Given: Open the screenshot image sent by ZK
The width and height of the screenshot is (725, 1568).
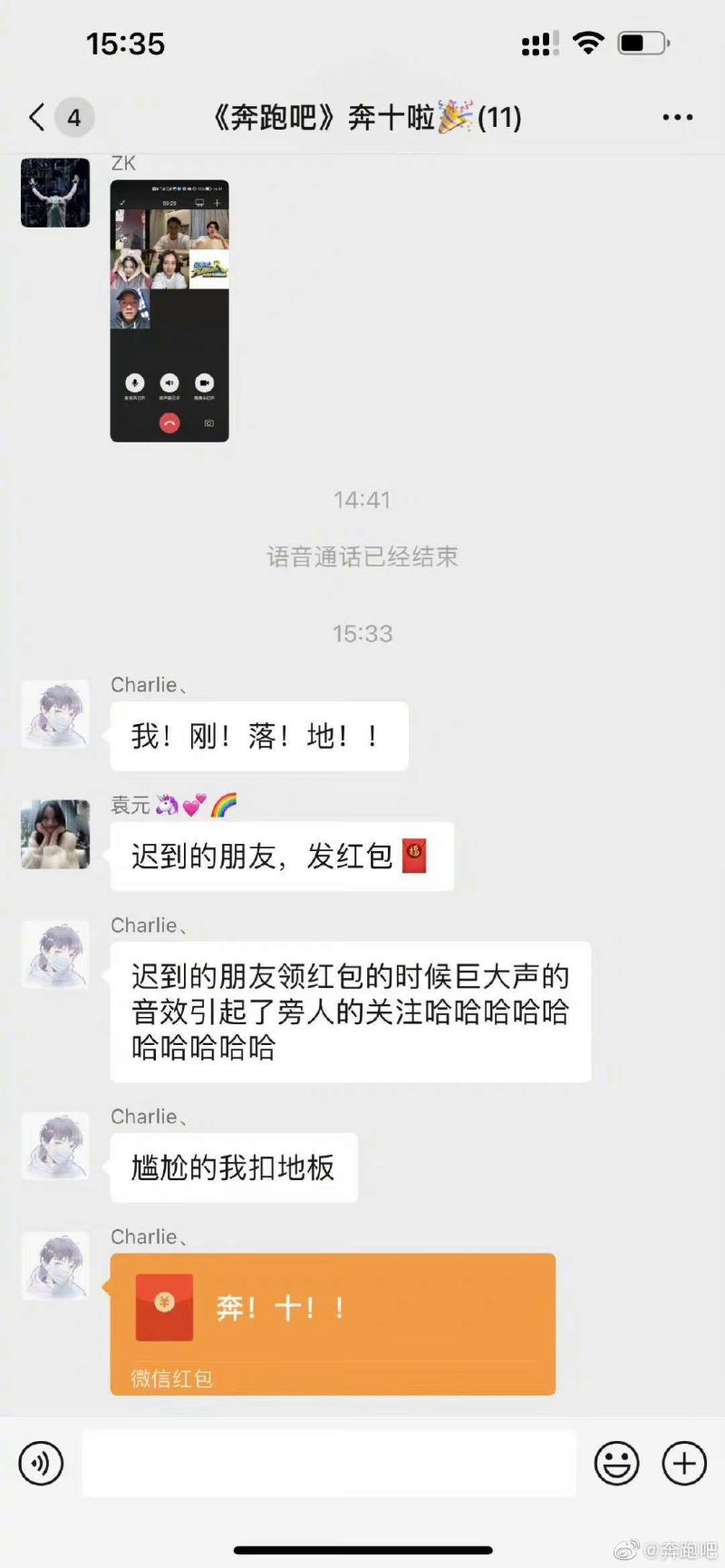Looking at the screenshot, I should (x=169, y=311).
